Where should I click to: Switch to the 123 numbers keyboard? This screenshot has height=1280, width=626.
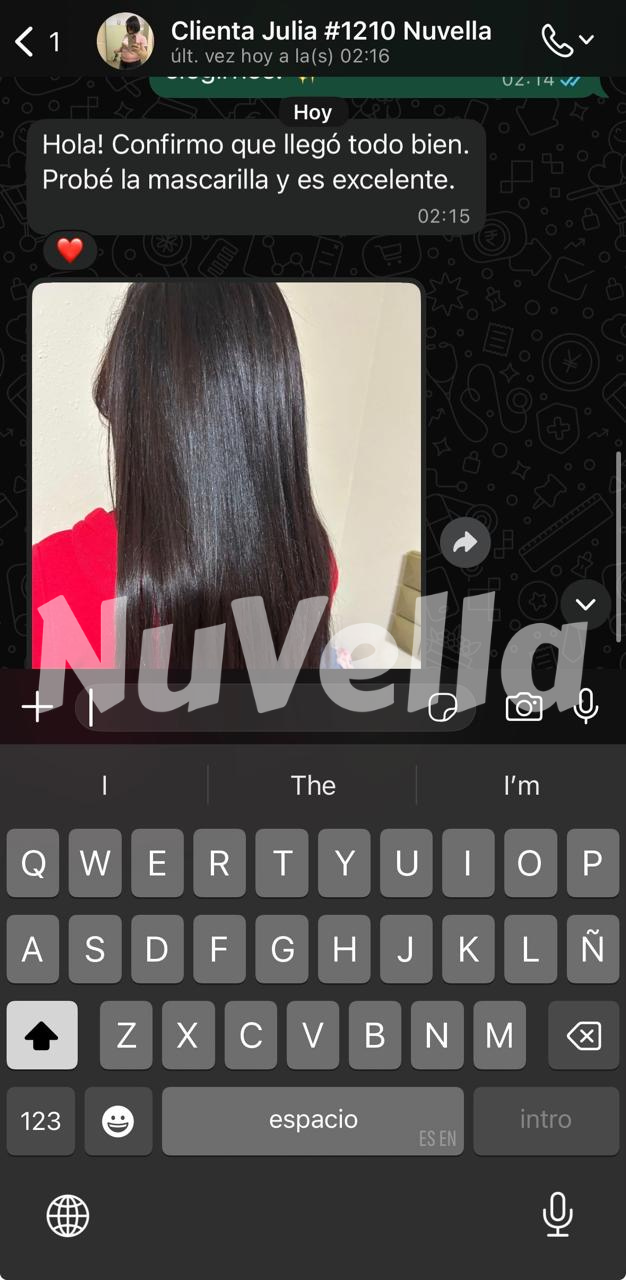coord(41,1121)
